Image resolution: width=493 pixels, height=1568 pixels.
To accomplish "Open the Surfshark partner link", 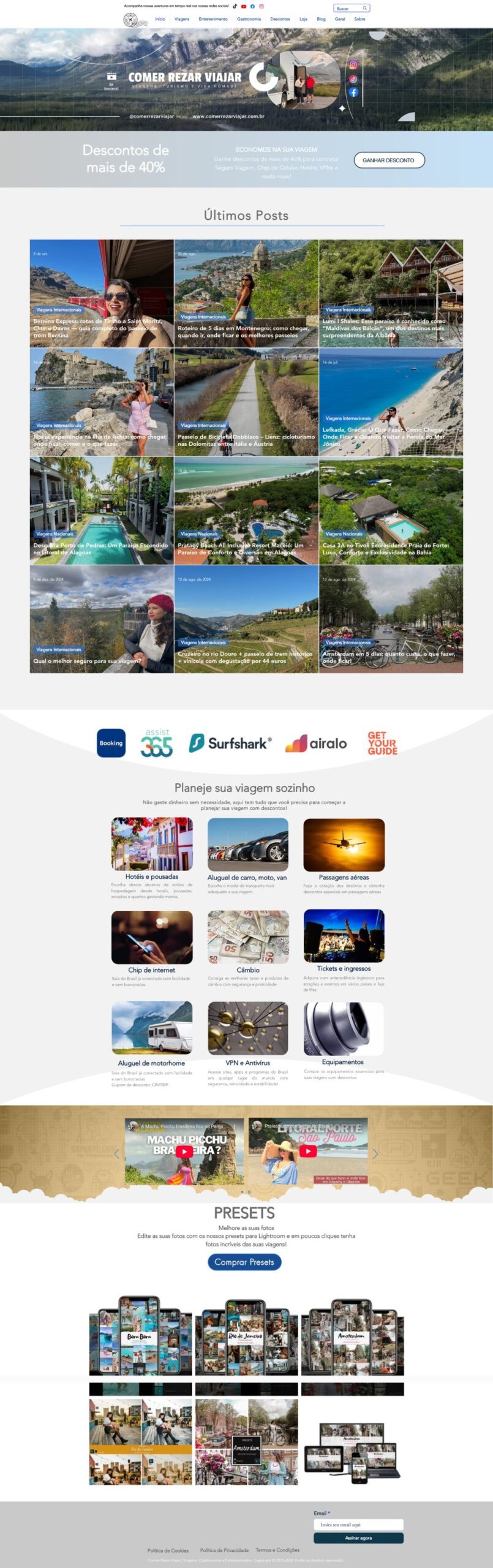I will [x=230, y=743].
